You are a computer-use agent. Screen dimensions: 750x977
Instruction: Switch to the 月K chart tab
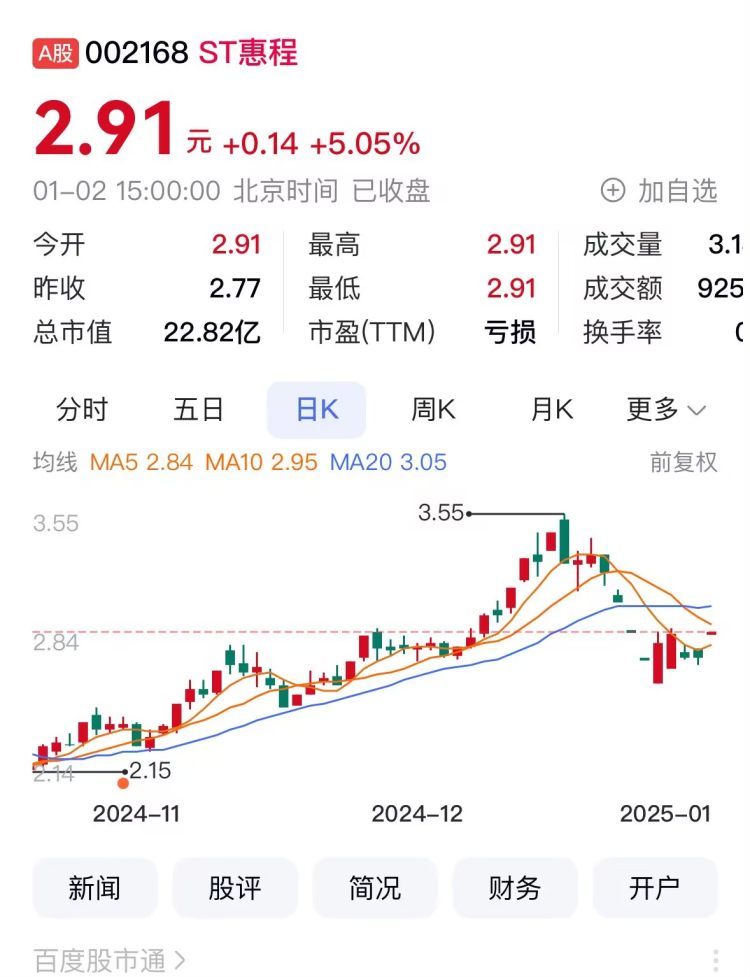[x=551, y=410]
